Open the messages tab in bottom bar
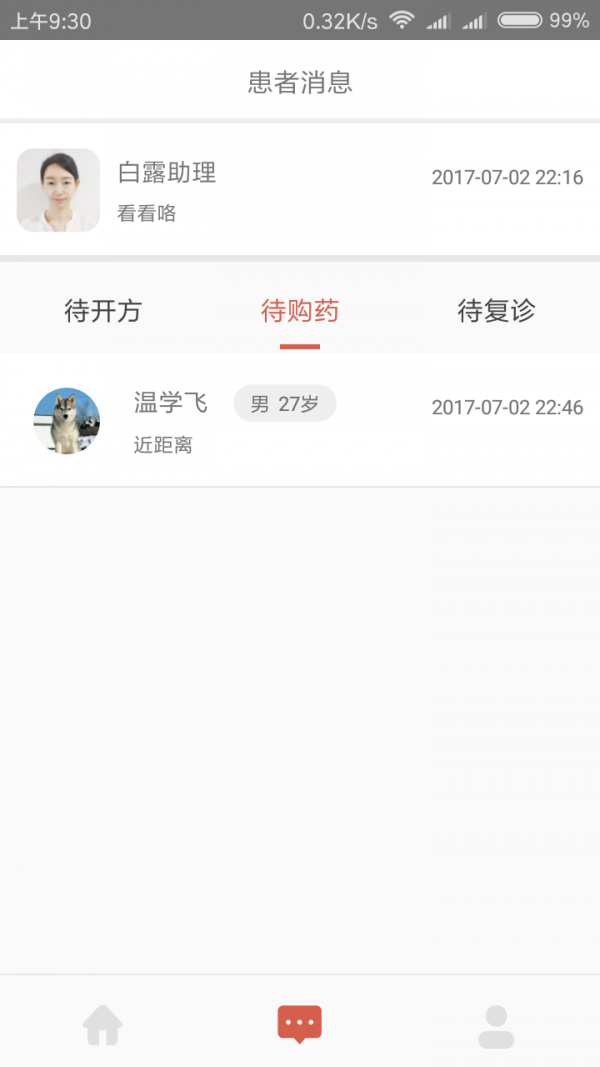Image resolution: width=600 pixels, height=1067 pixels. (x=300, y=1025)
